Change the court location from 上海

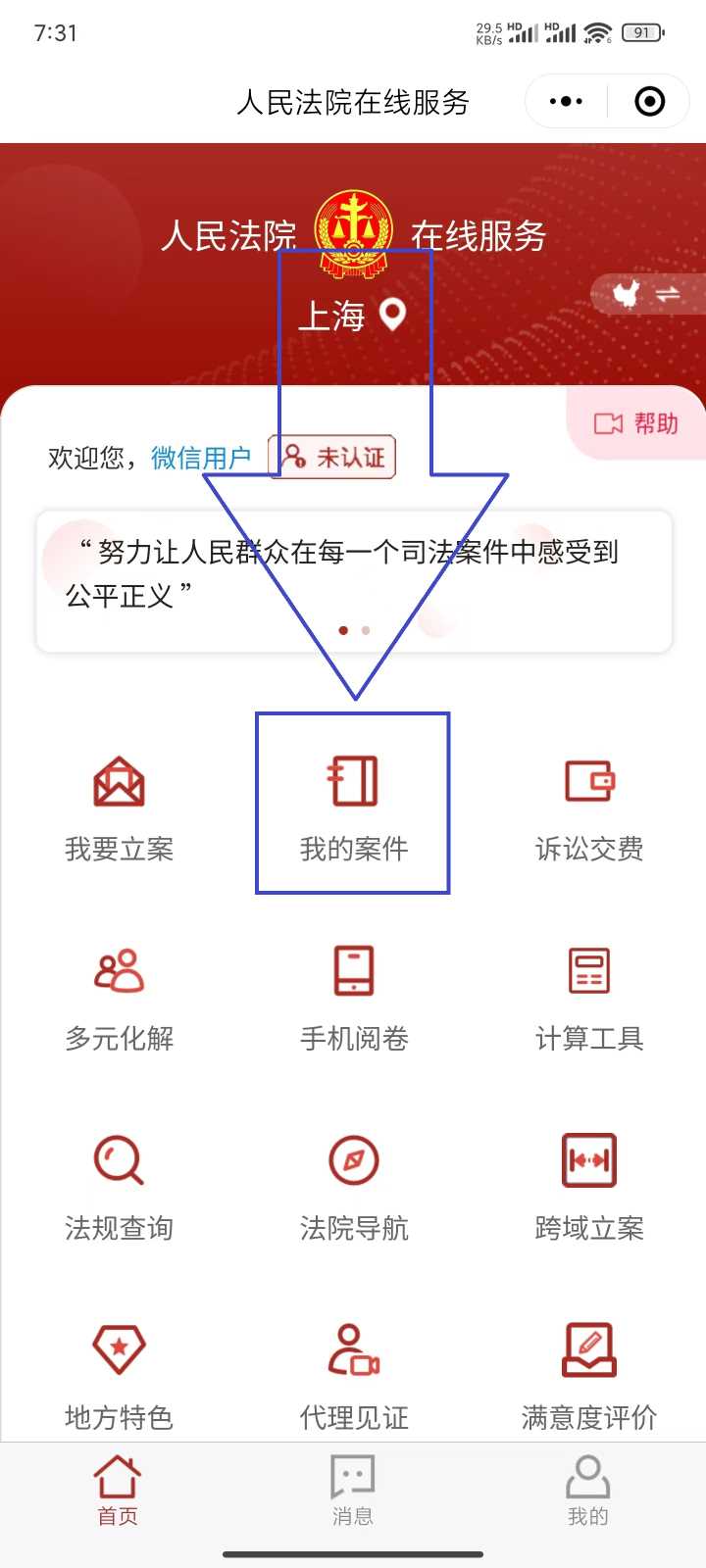click(353, 316)
